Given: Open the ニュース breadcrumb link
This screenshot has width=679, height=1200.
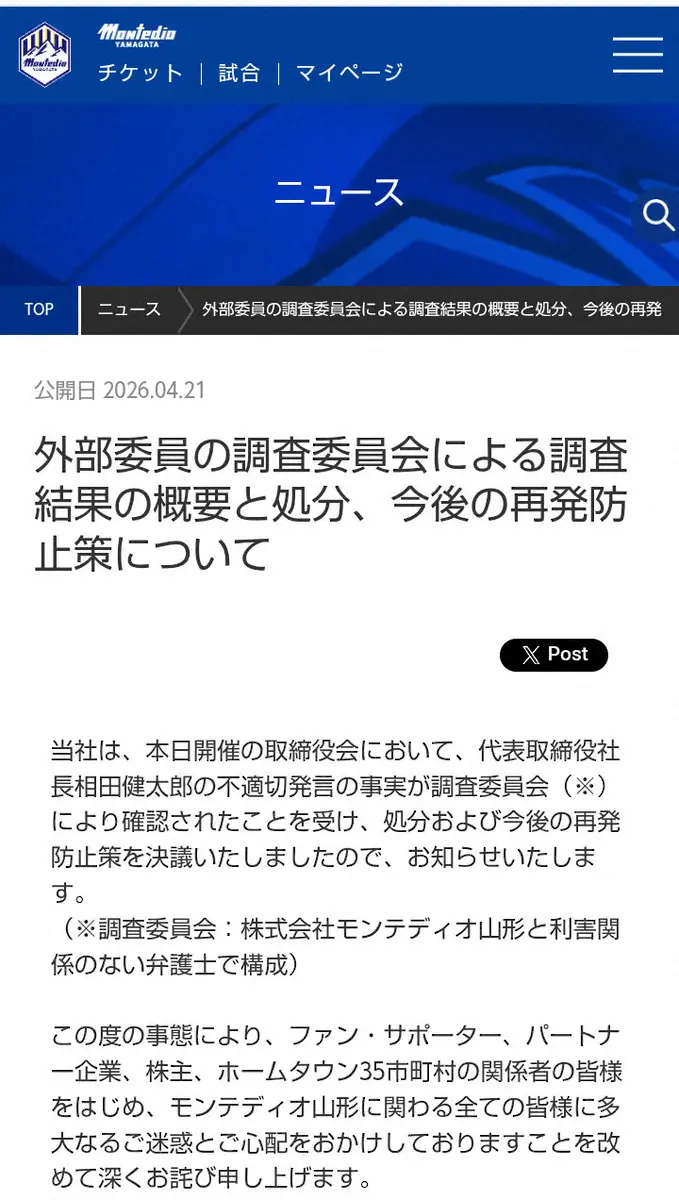Looking at the screenshot, I should point(129,309).
